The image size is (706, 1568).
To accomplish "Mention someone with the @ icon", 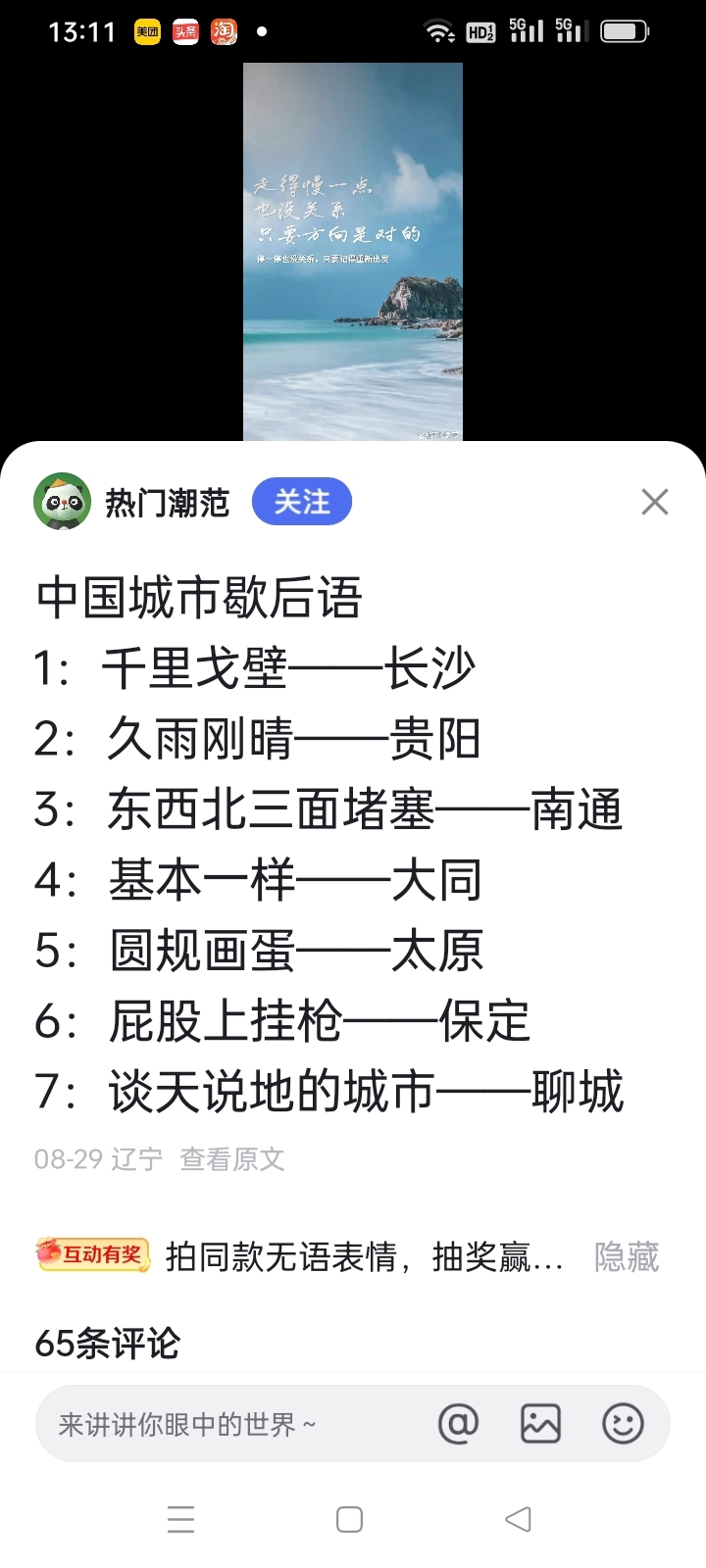I will click(458, 1423).
